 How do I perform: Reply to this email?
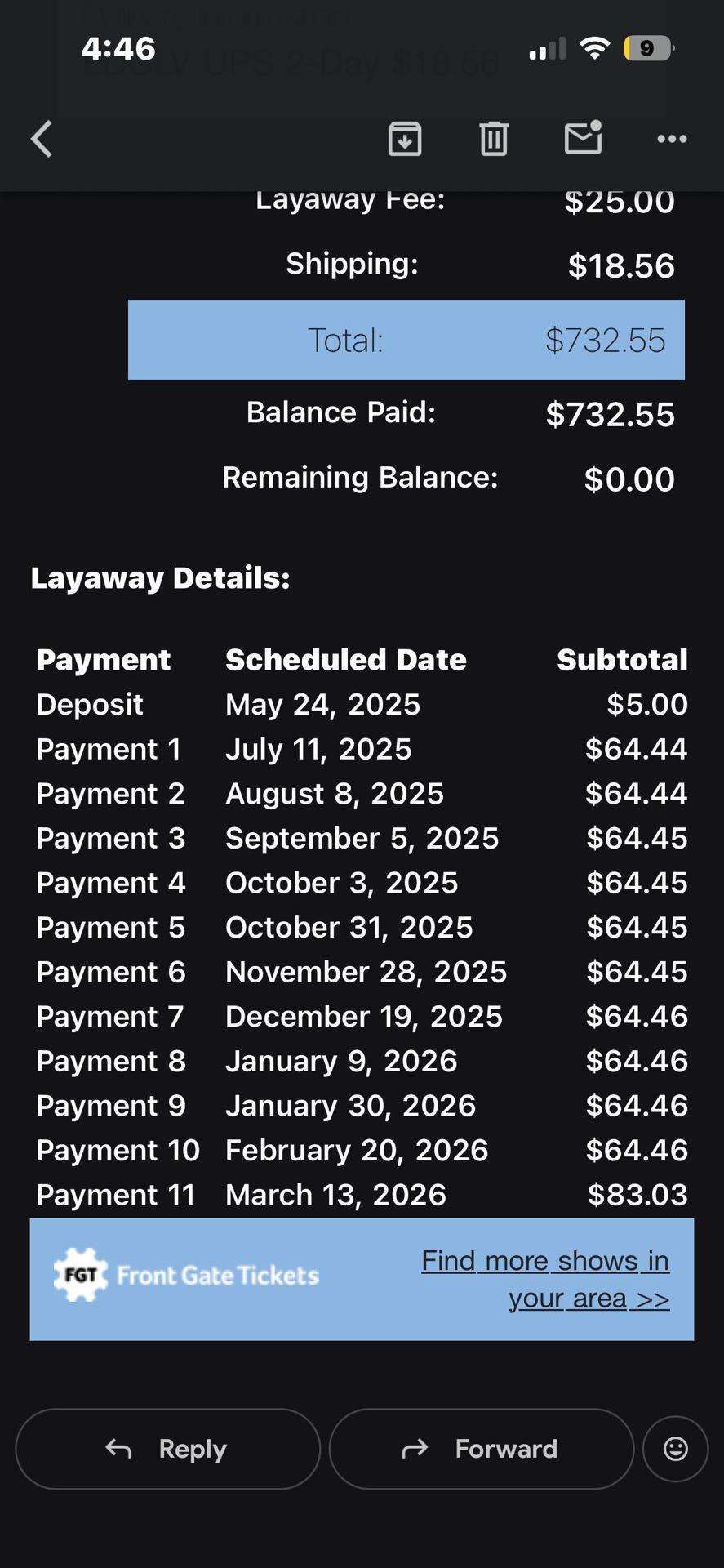(x=167, y=1449)
